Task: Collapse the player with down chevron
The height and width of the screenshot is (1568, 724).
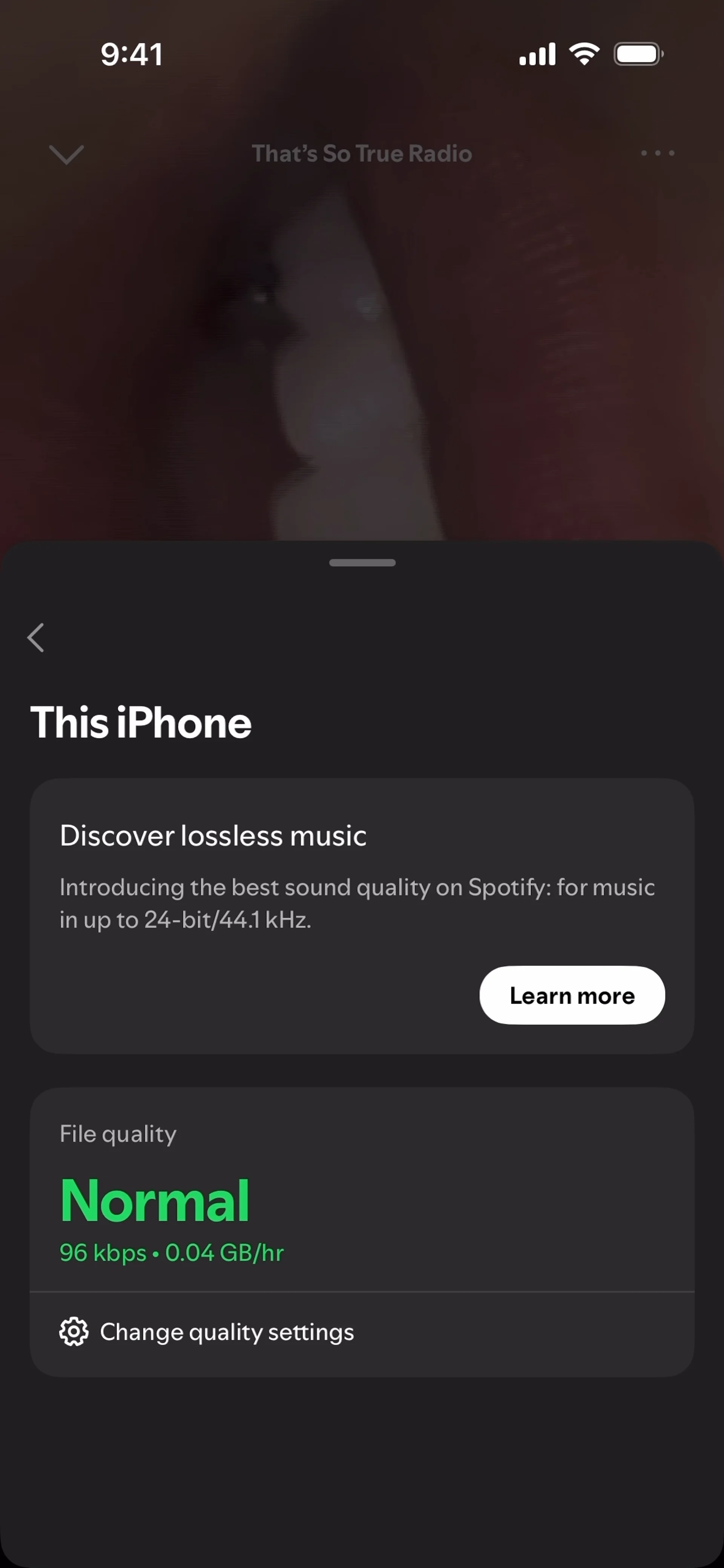Action: [66, 154]
